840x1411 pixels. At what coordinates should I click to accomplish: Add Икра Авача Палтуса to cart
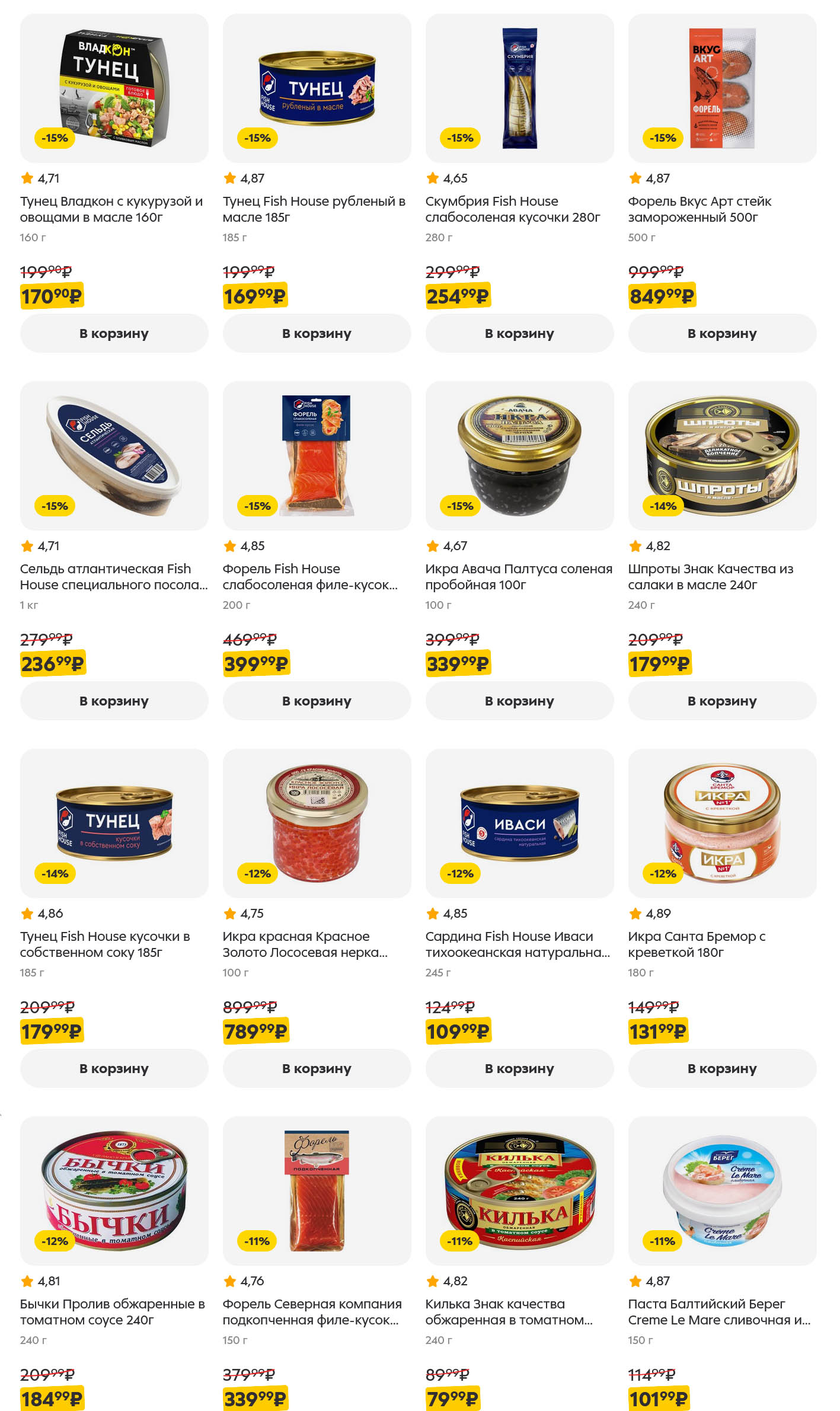click(519, 701)
